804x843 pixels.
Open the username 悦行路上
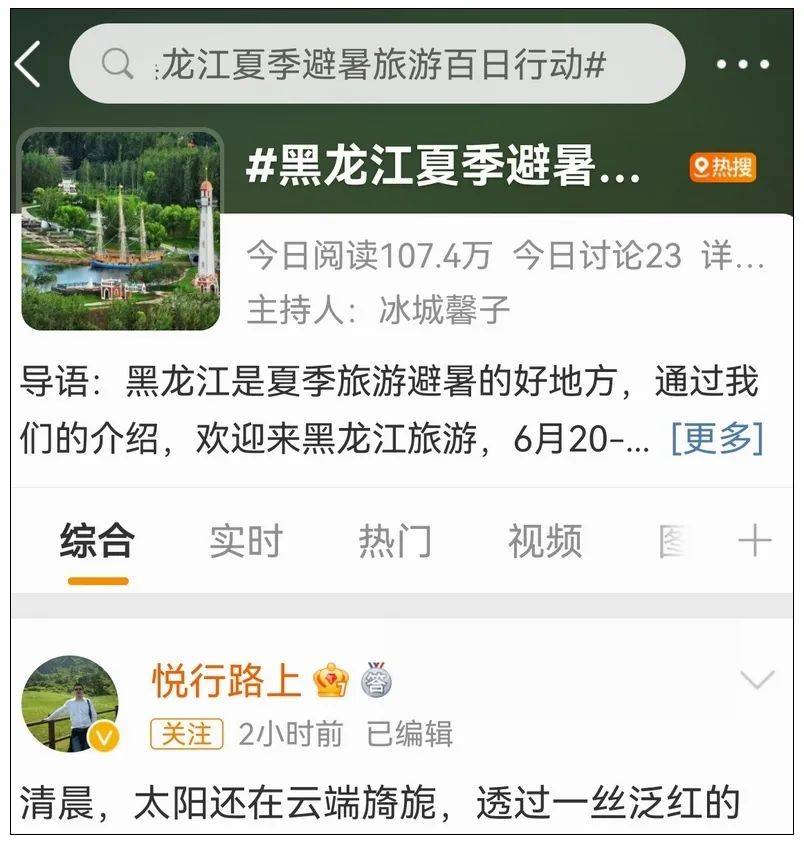pyautogui.click(x=227, y=680)
